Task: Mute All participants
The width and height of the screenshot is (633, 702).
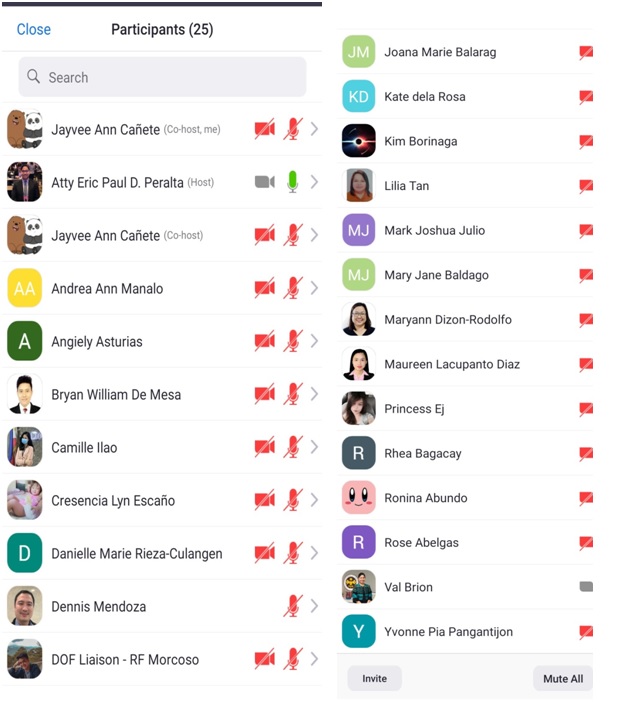Action: point(562,678)
